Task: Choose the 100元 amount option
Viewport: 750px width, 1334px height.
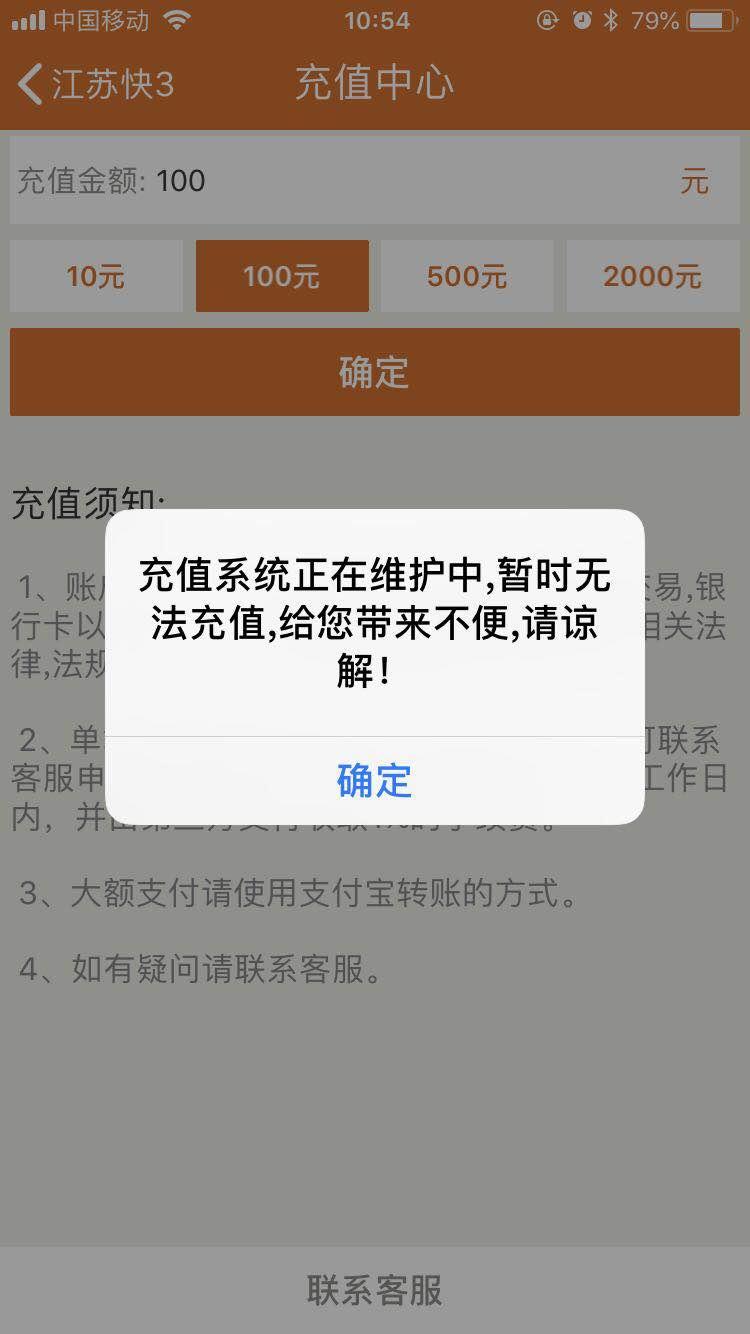Action: (x=282, y=276)
